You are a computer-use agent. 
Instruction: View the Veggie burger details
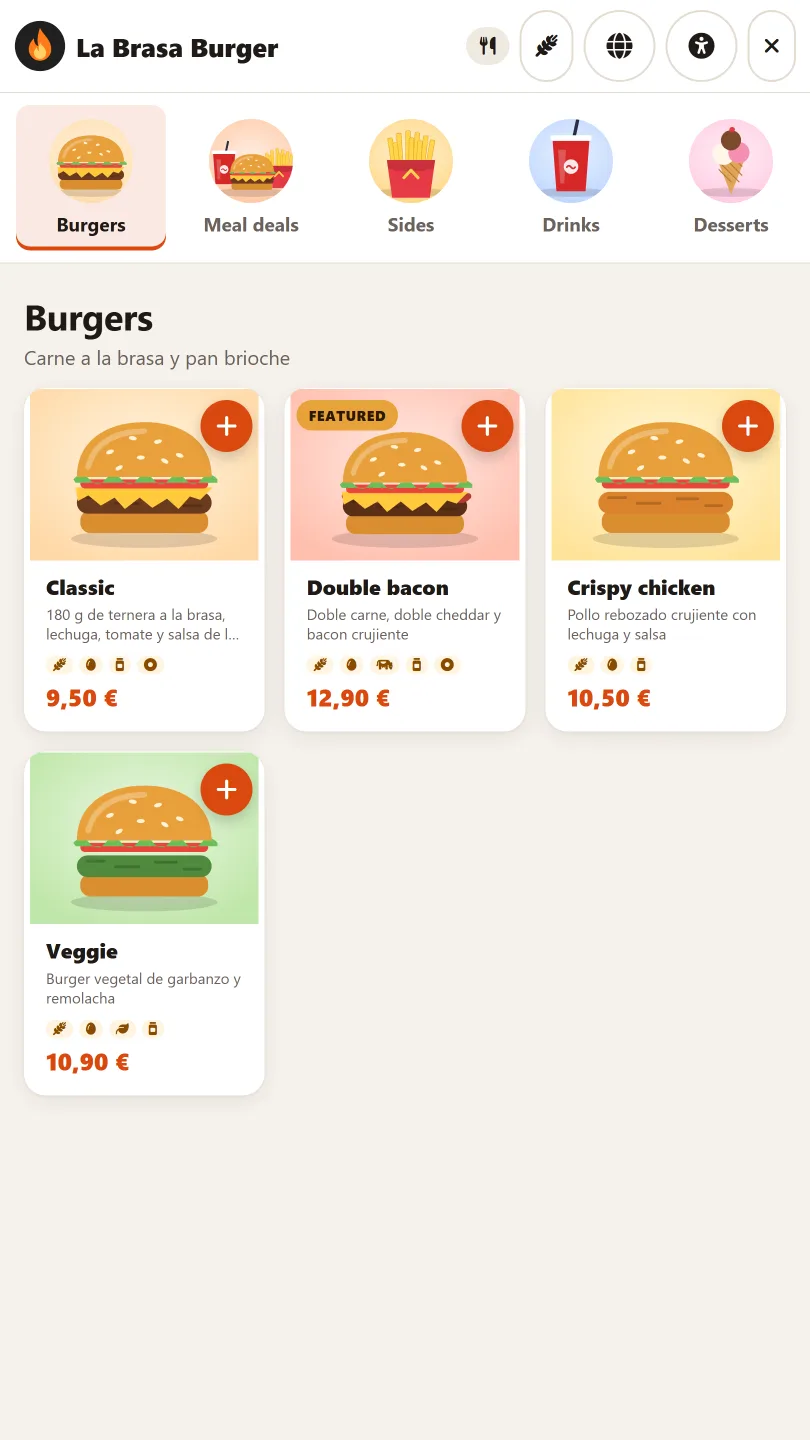point(144,924)
